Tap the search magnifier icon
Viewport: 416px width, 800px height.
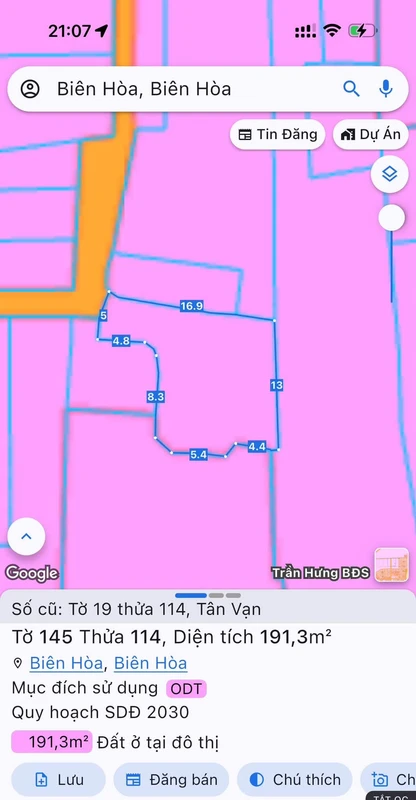coord(351,89)
